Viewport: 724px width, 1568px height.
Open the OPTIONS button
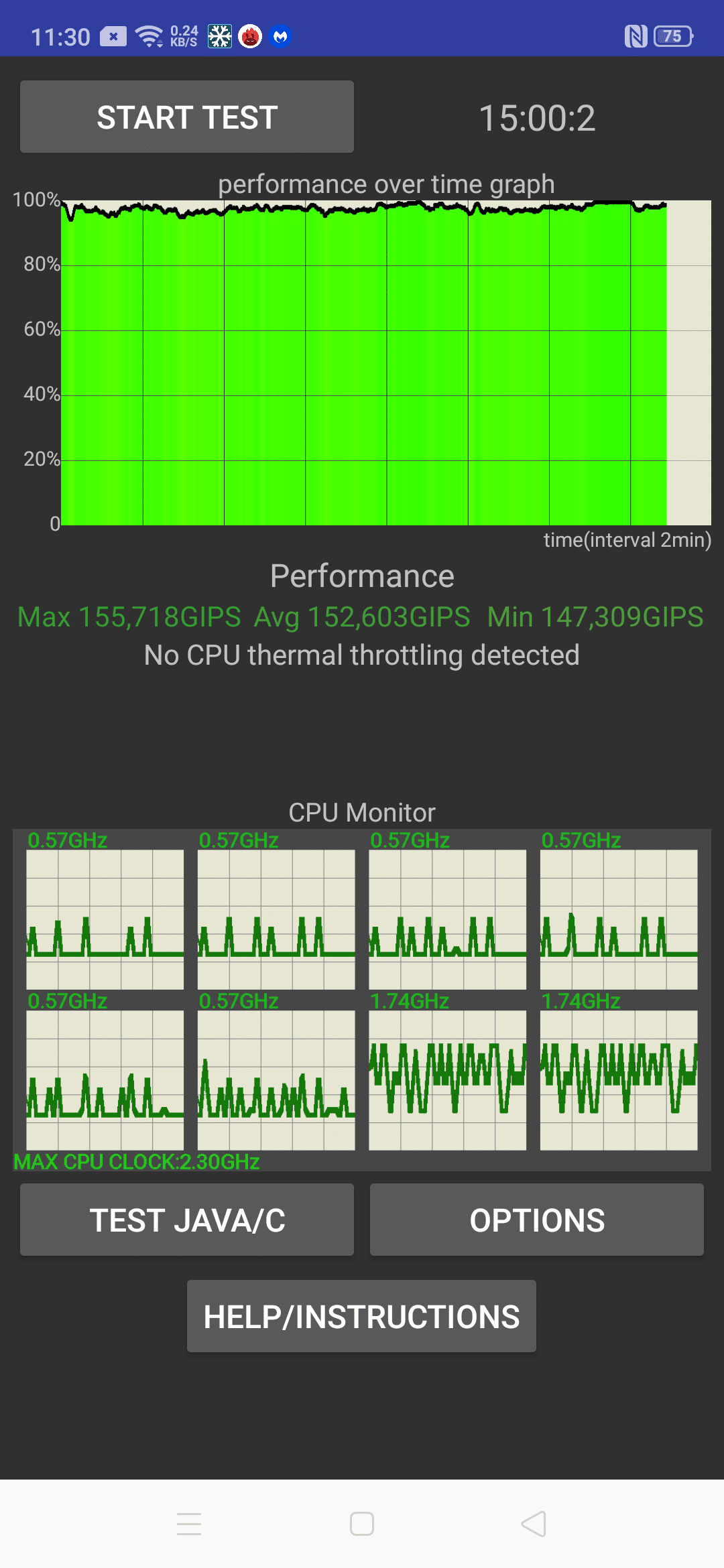[x=537, y=1220]
